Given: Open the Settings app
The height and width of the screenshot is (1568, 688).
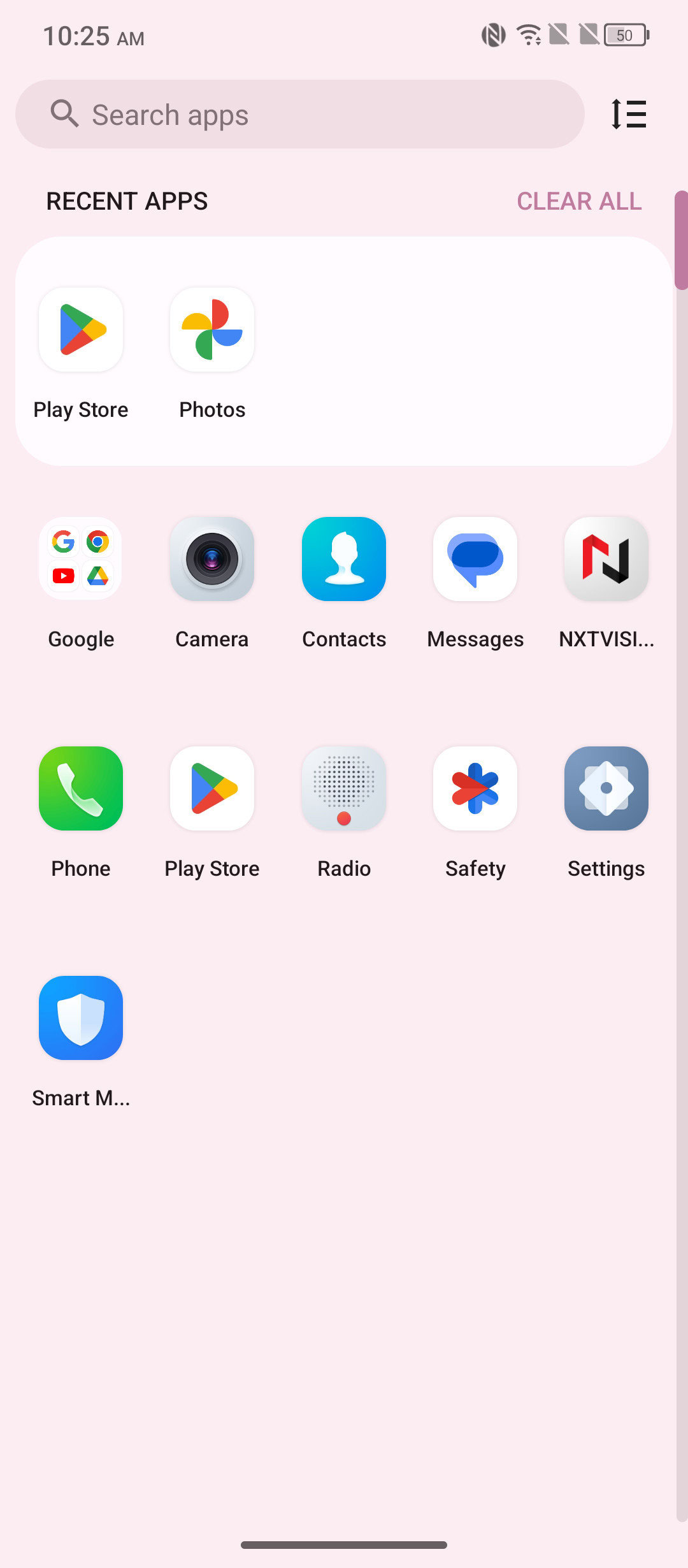Looking at the screenshot, I should point(606,789).
